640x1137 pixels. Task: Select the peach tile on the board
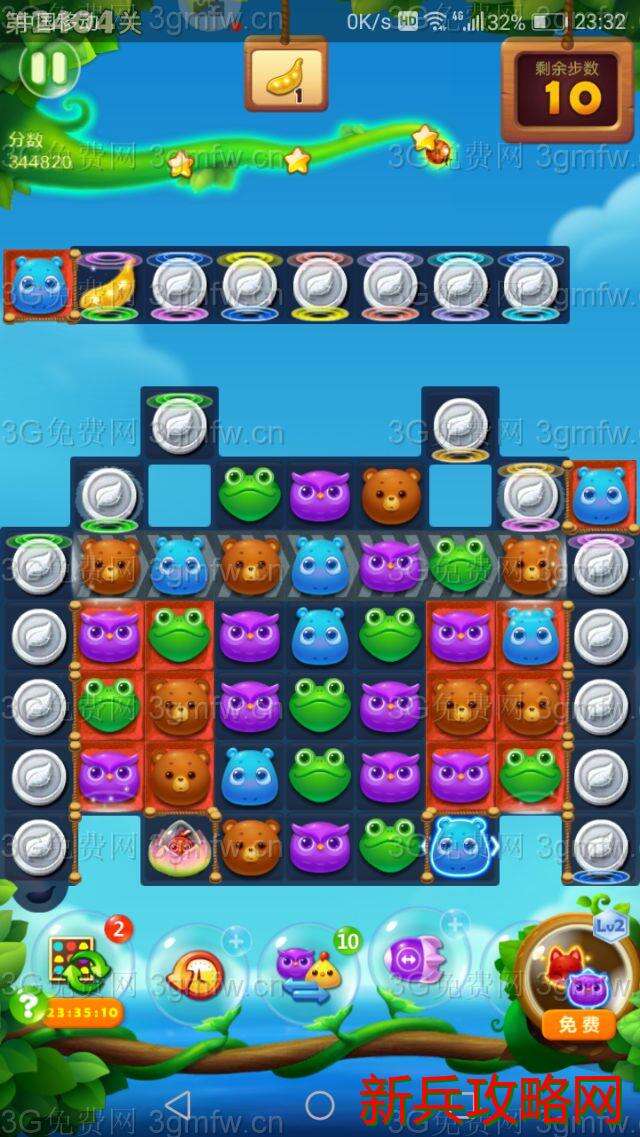pyautogui.click(x=179, y=848)
